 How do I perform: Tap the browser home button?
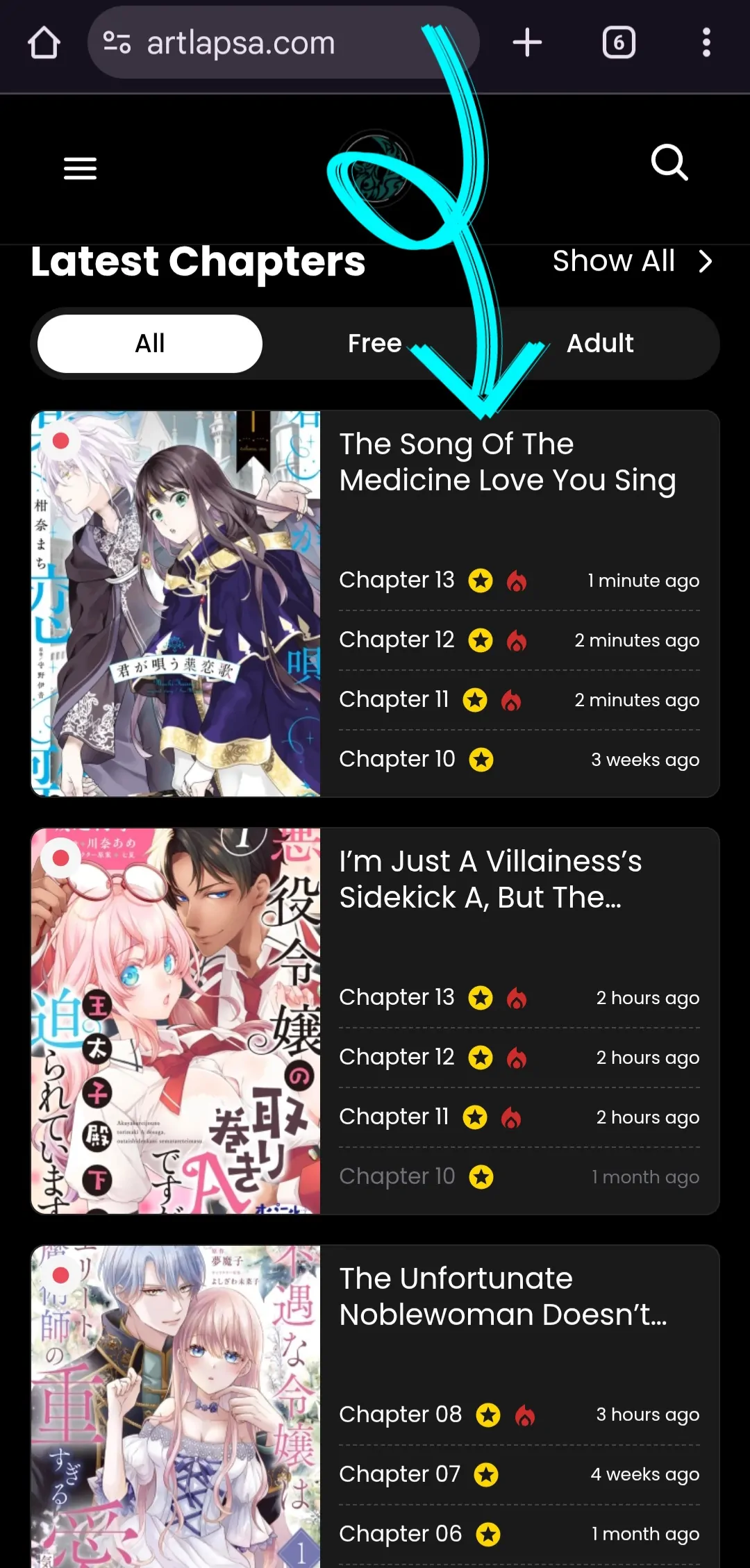pos(44,43)
